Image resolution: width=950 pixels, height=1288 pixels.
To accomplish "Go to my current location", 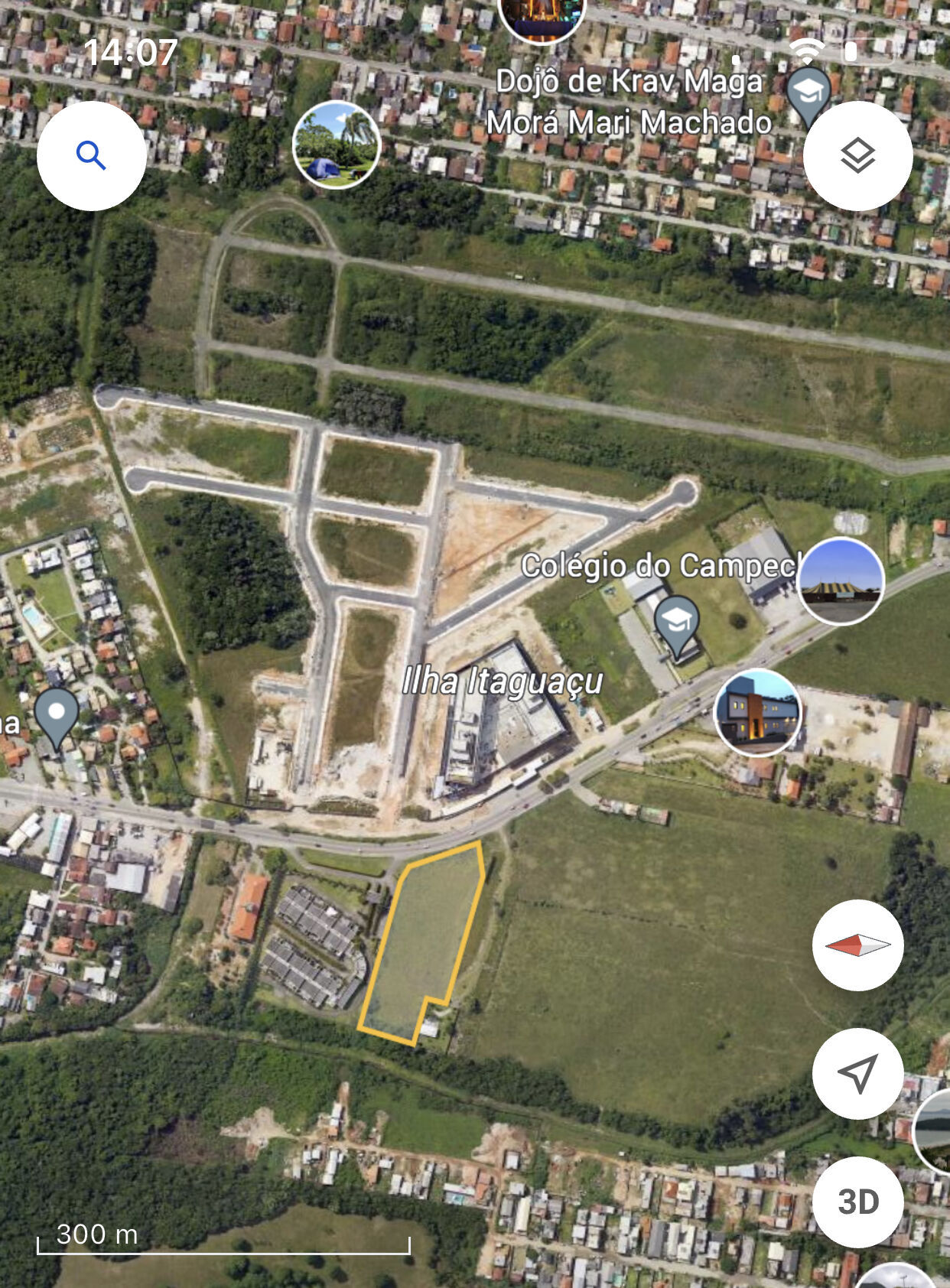I will 857,1073.
